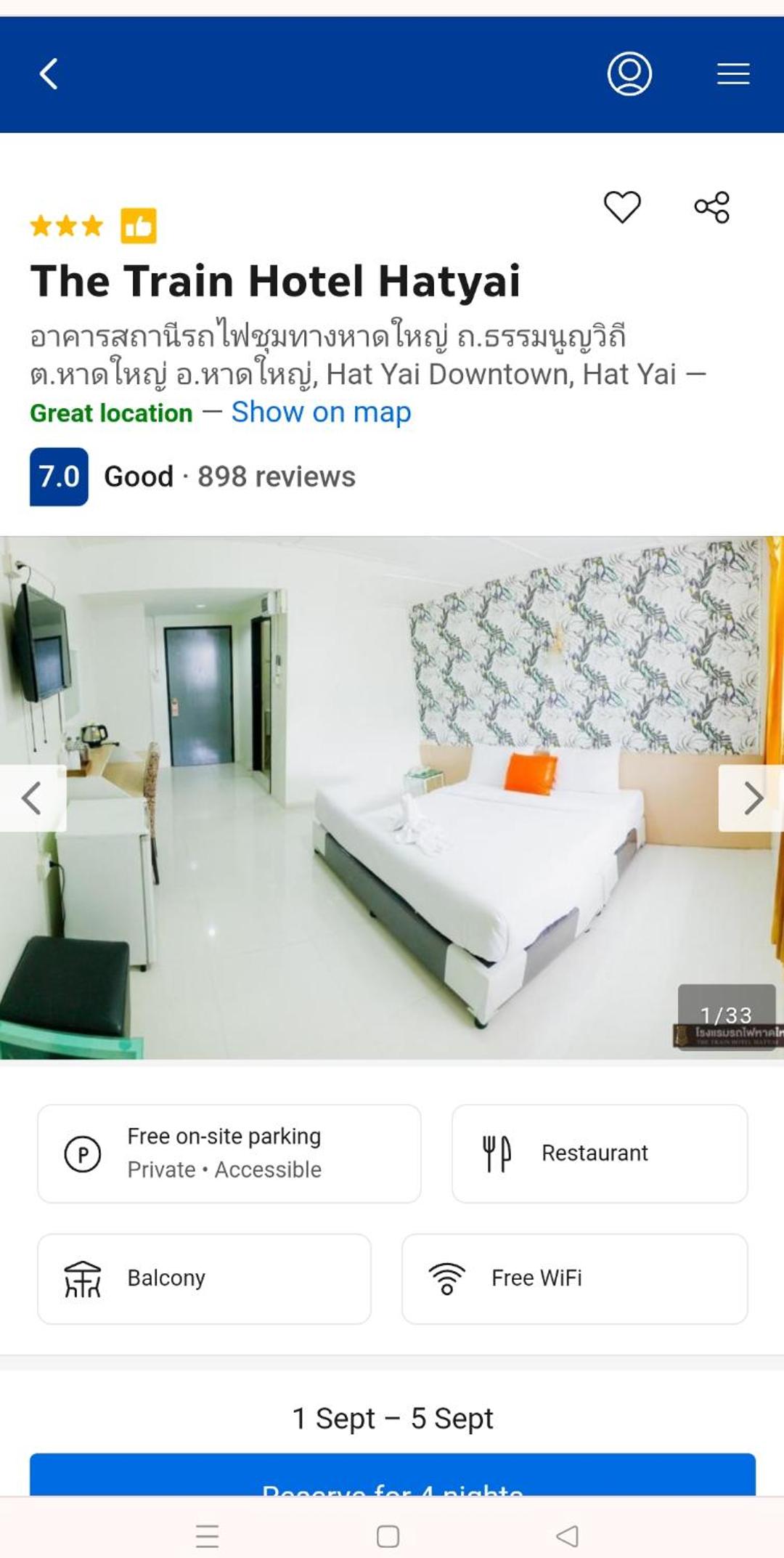Select the Free WiFi facility chip
Screen dimensions: 784x1558
click(574, 1278)
